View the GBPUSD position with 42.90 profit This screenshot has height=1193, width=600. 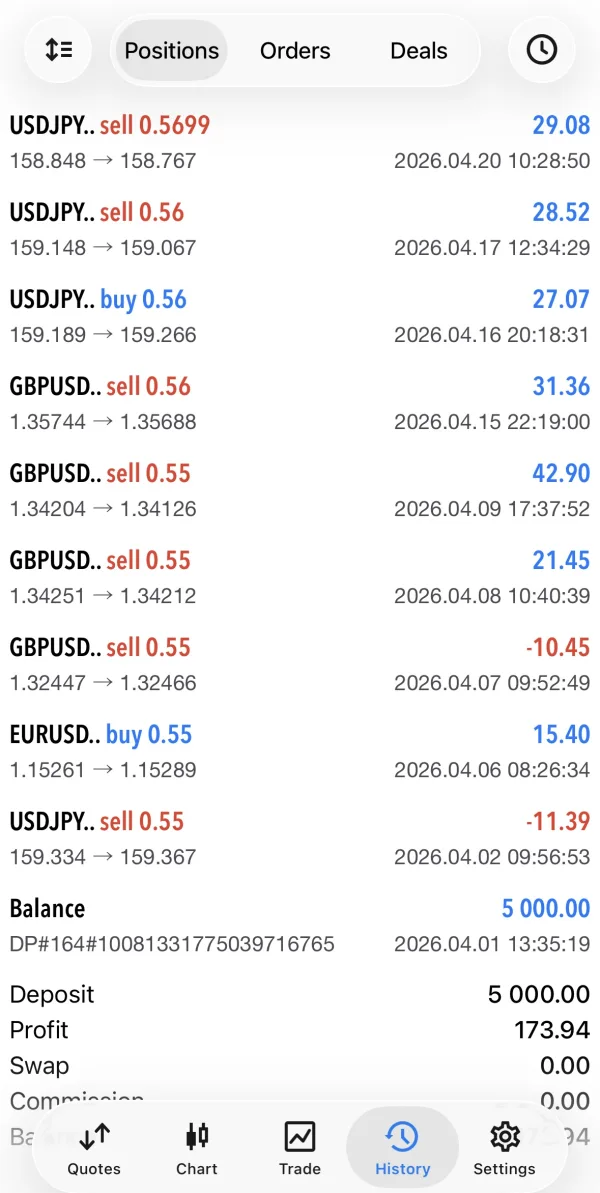tap(300, 489)
